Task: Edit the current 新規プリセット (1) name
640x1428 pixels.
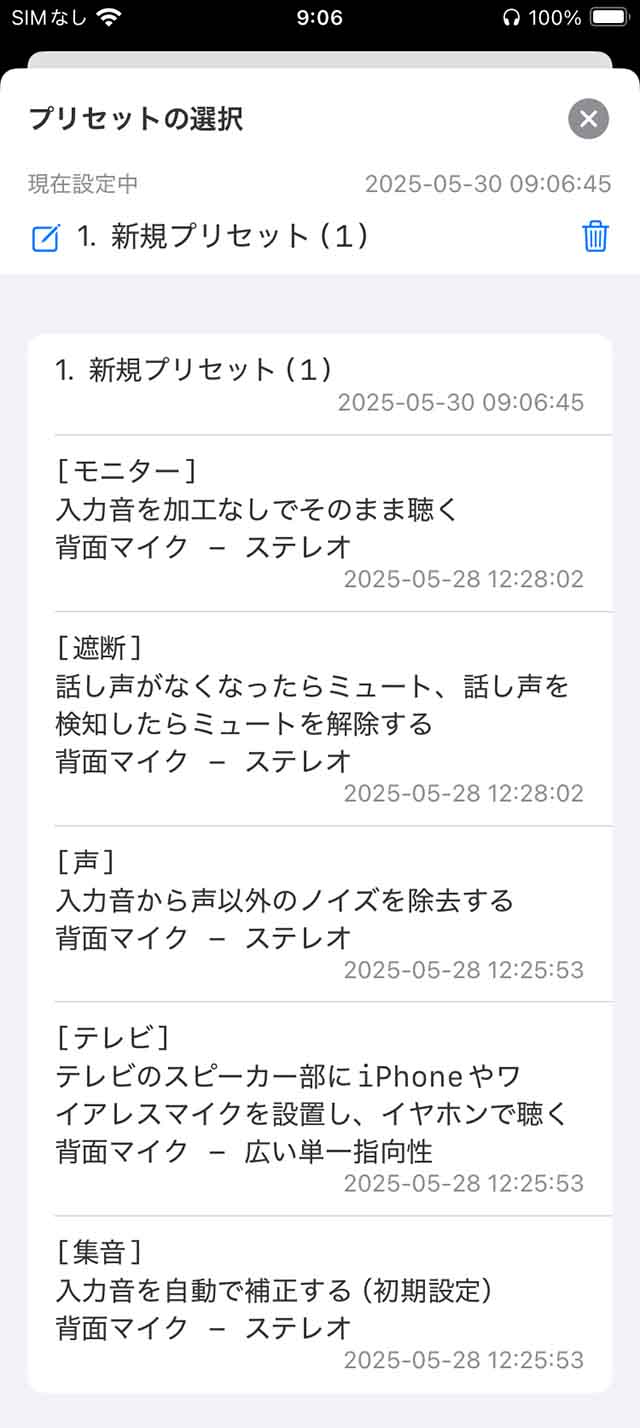Action: [46, 238]
